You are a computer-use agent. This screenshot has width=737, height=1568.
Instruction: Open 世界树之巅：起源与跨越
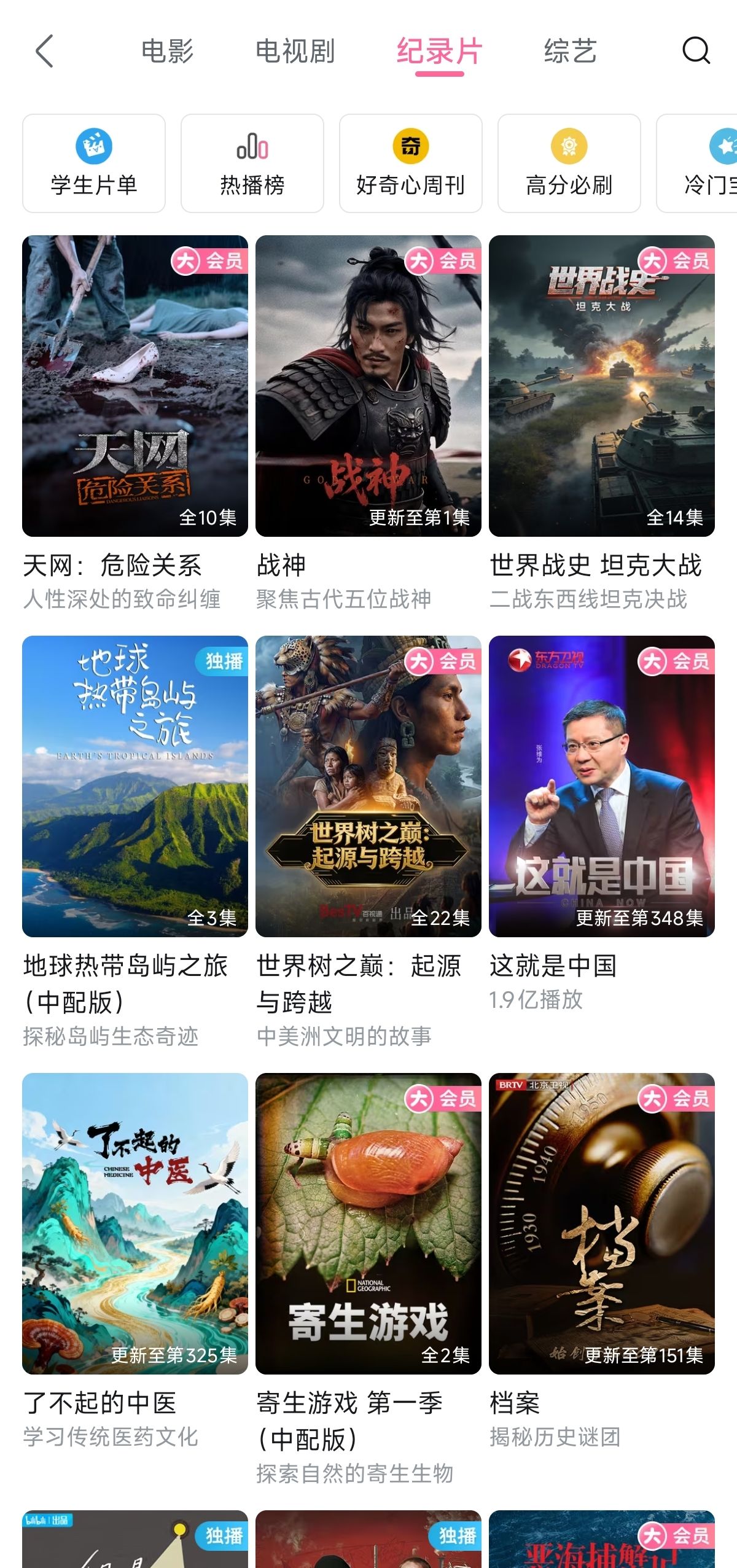click(x=368, y=786)
